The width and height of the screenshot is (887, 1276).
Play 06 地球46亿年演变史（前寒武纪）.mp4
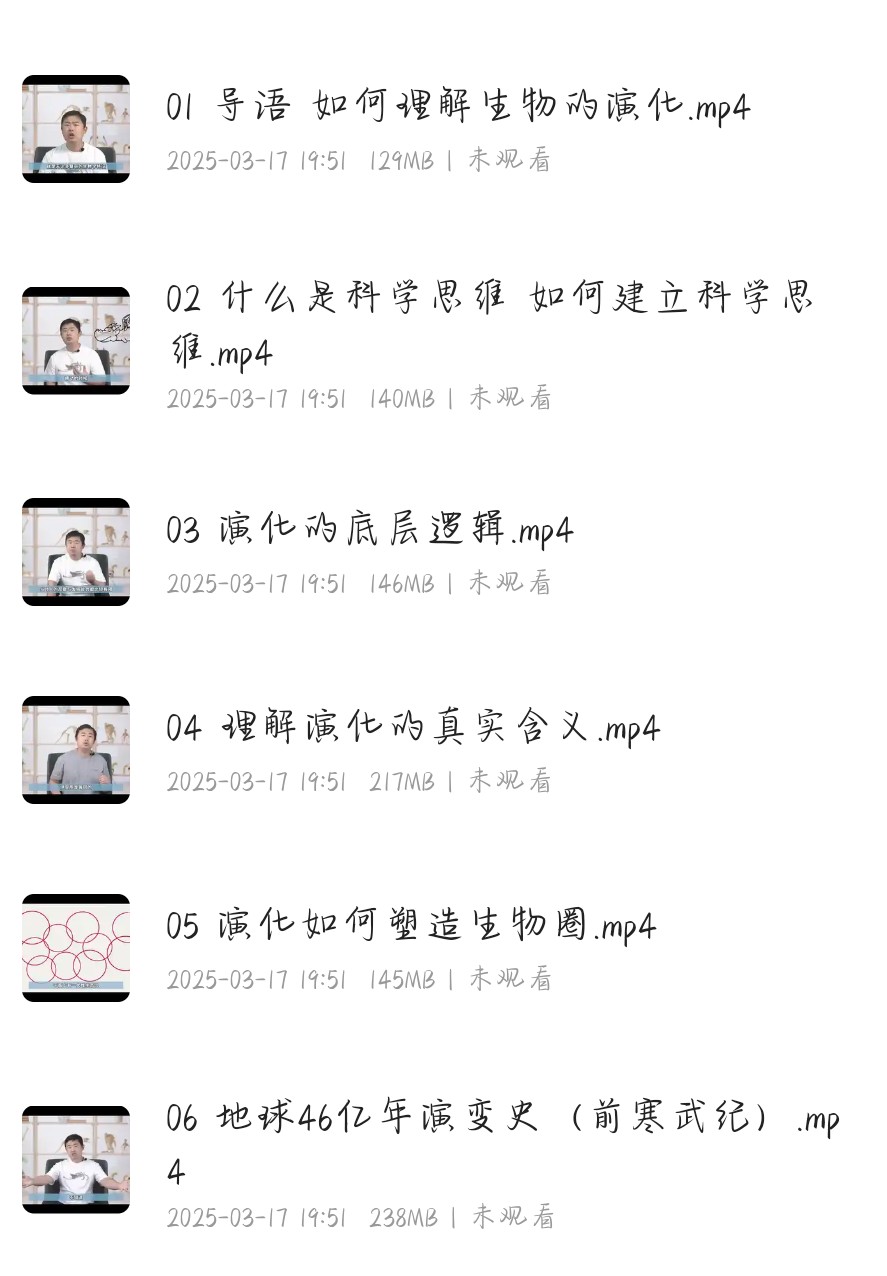pyautogui.click(x=500, y=1141)
